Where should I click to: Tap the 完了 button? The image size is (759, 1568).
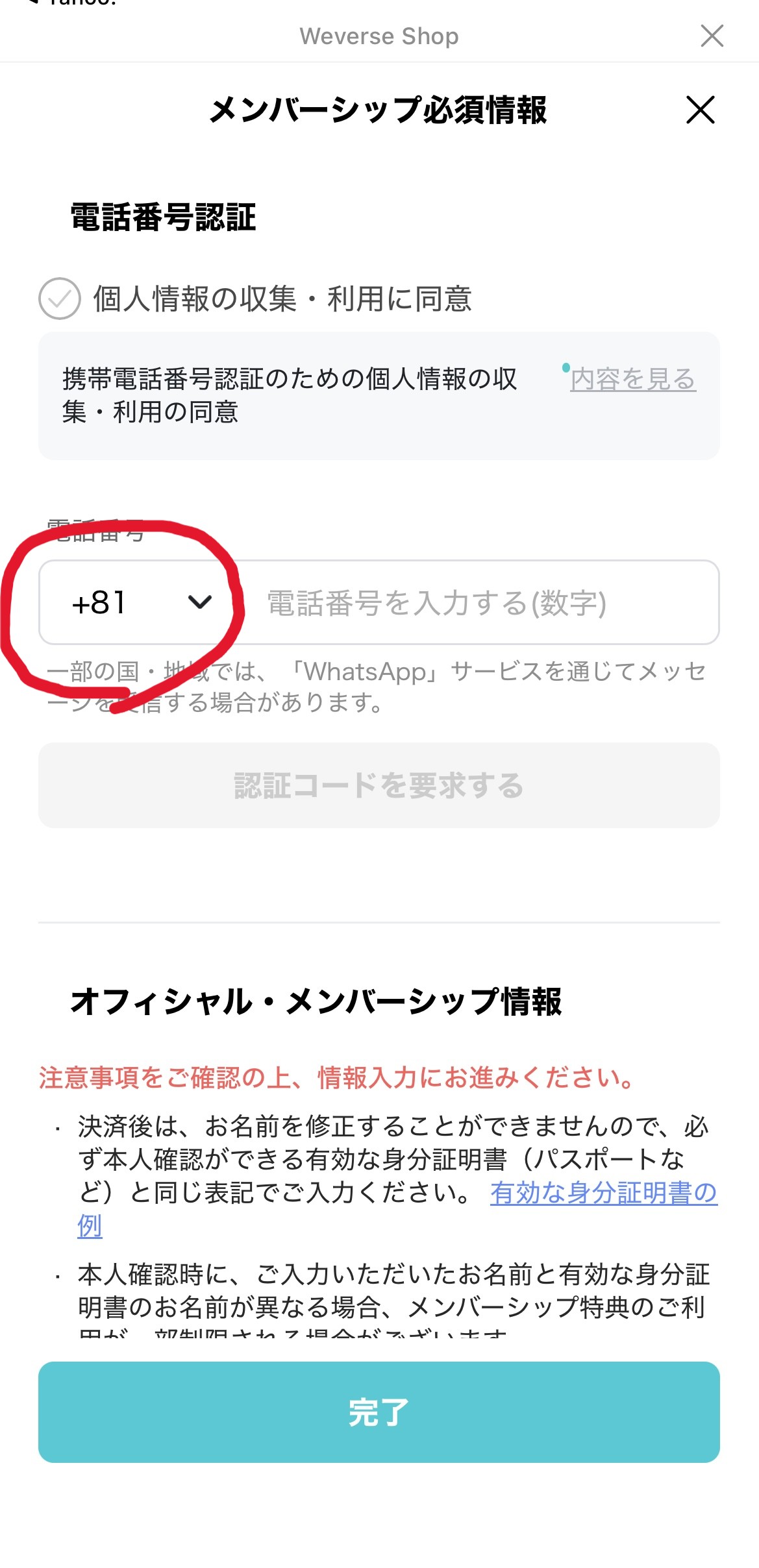click(379, 1412)
